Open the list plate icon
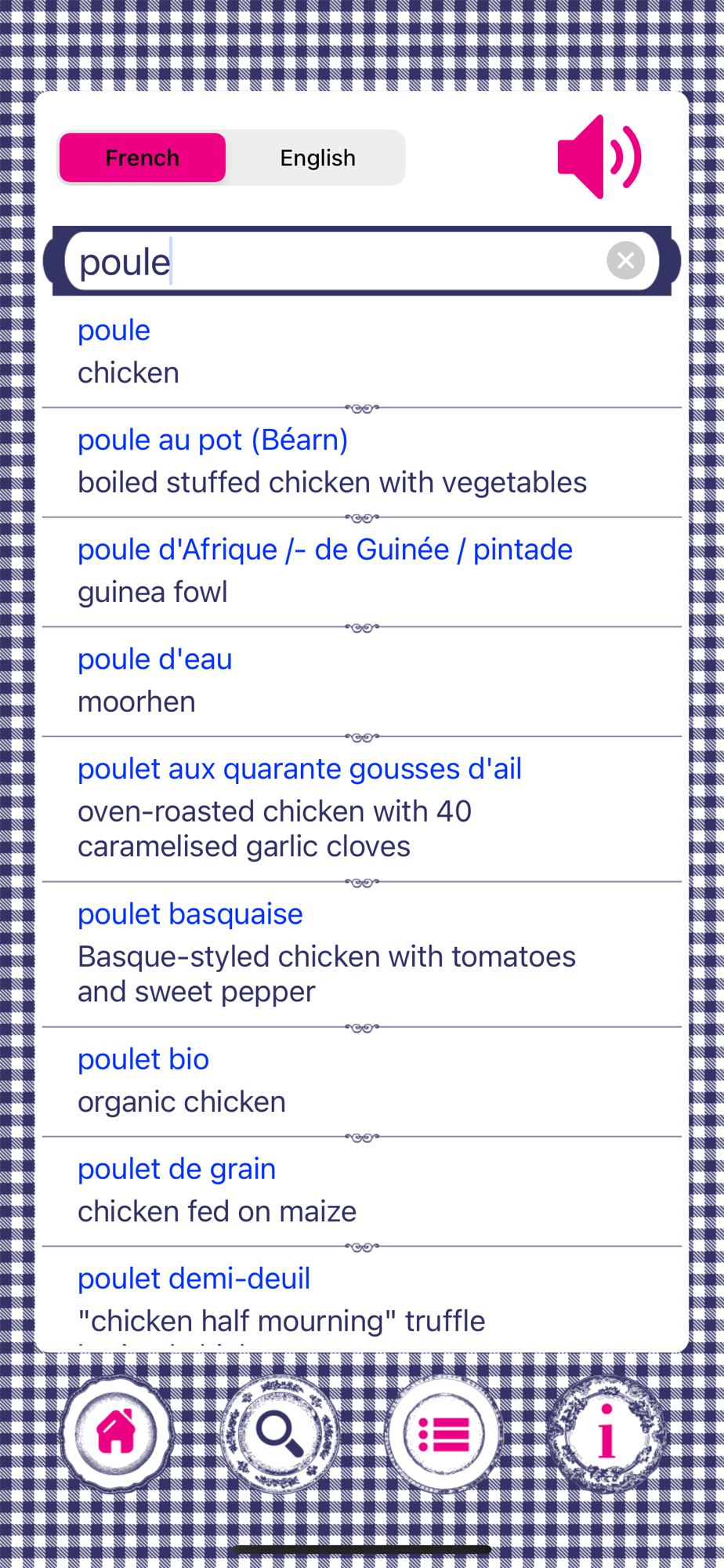The height and width of the screenshot is (1568, 724). [x=443, y=1435]
